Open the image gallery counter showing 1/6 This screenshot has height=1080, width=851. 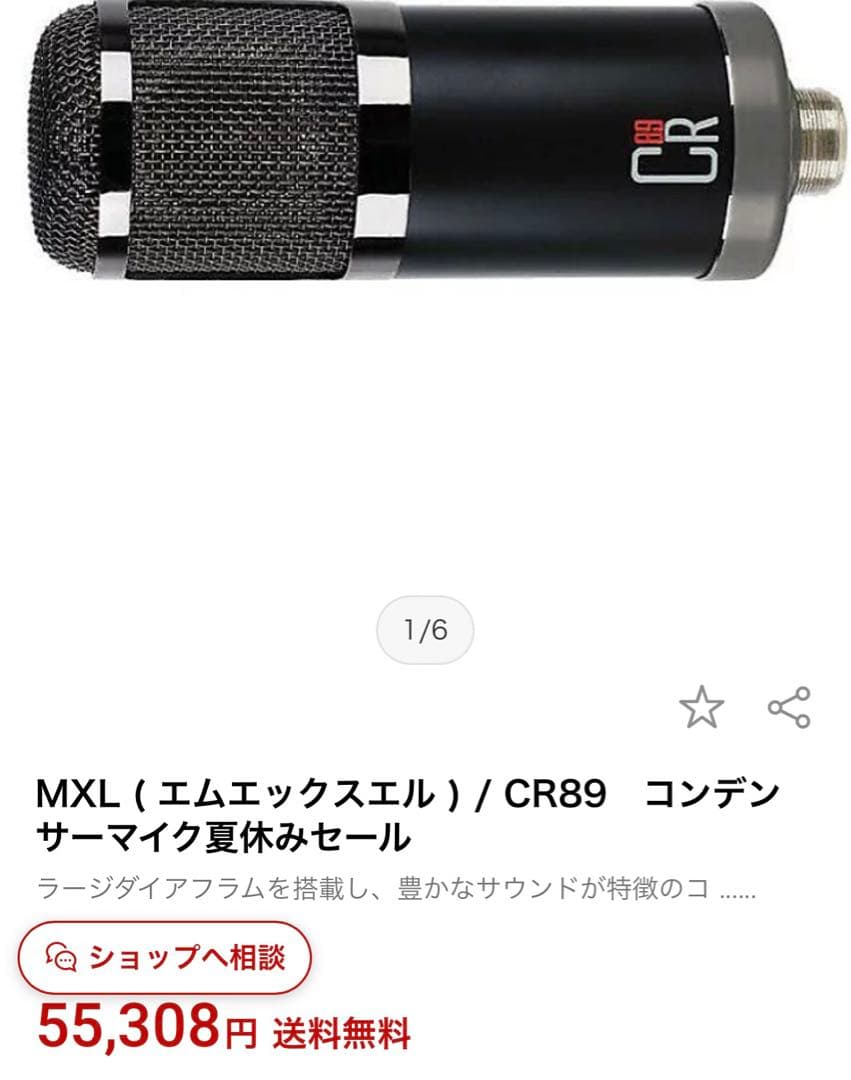click(425, 630)
